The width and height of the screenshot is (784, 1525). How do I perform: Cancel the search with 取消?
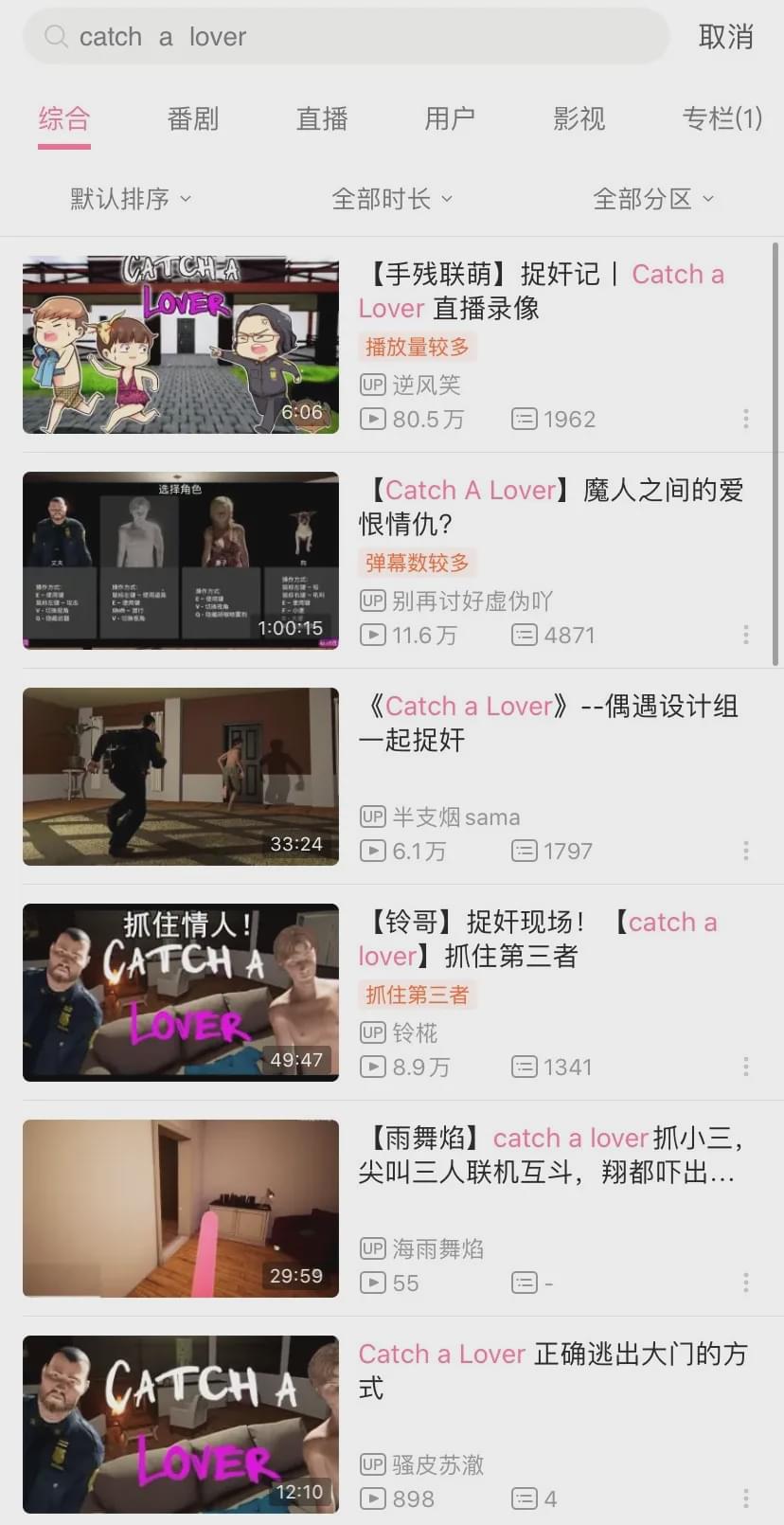click(725, 37)
